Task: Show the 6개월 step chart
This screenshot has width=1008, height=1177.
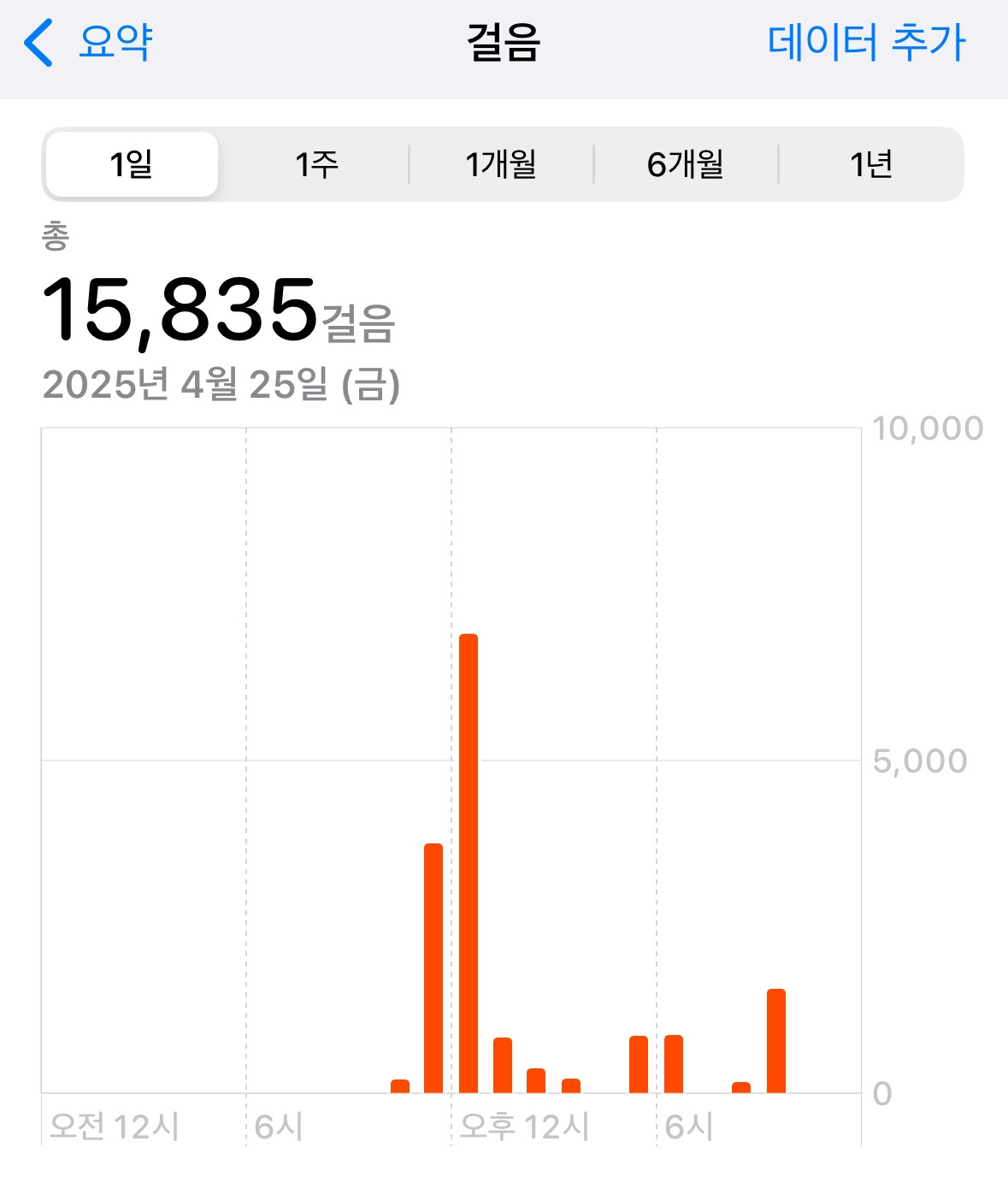Action: click(x=686, y=164)
